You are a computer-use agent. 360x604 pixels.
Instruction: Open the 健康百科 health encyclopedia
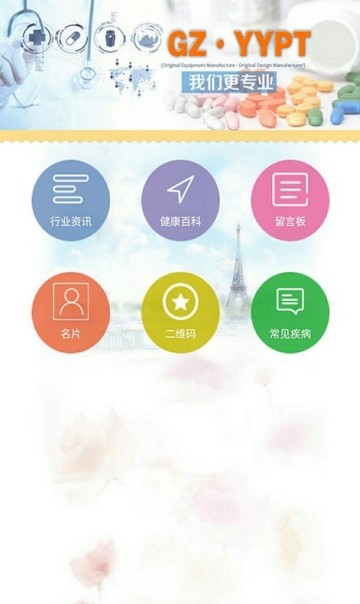coord(181,200)
